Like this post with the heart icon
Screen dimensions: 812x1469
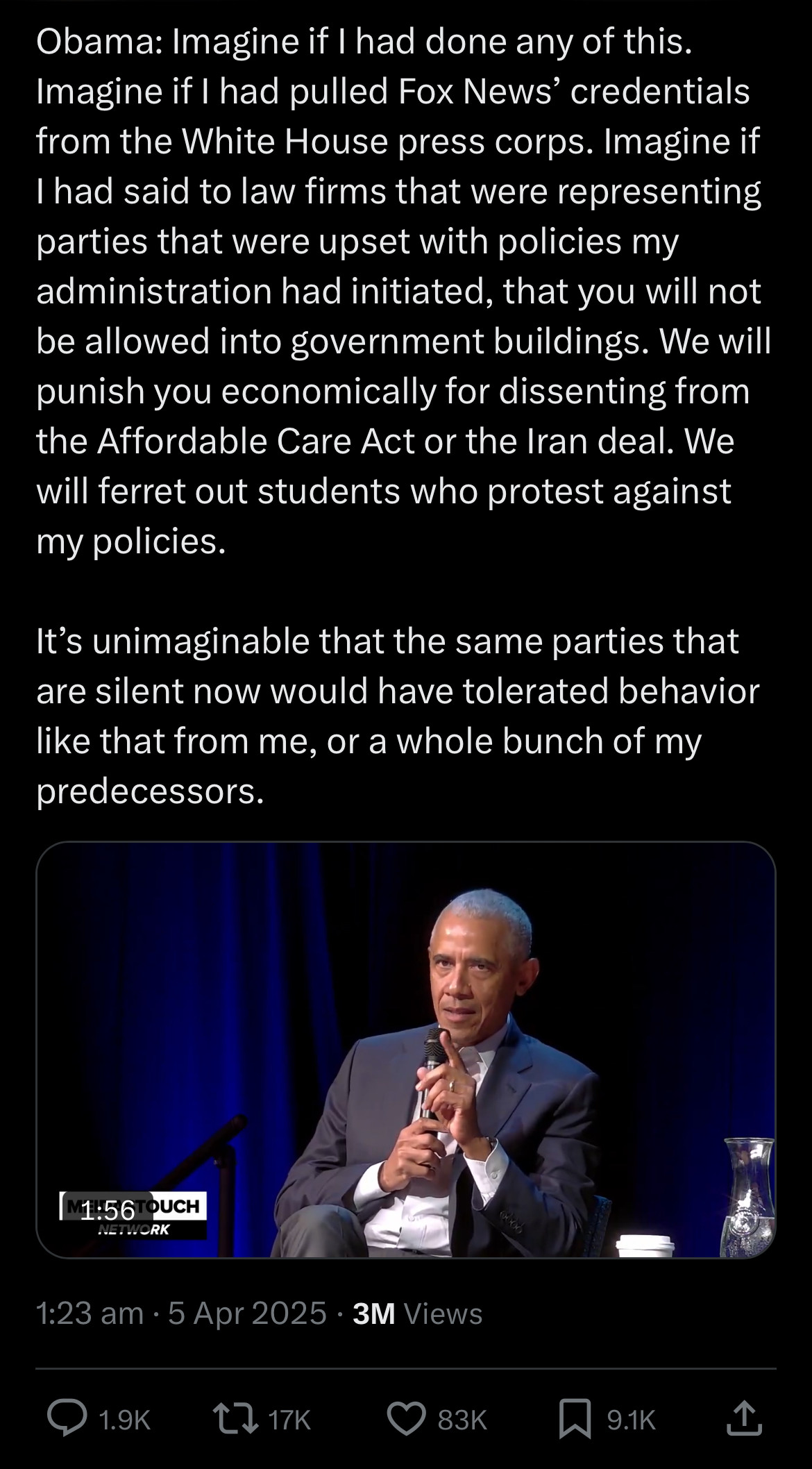click(x=405, y=1420)
